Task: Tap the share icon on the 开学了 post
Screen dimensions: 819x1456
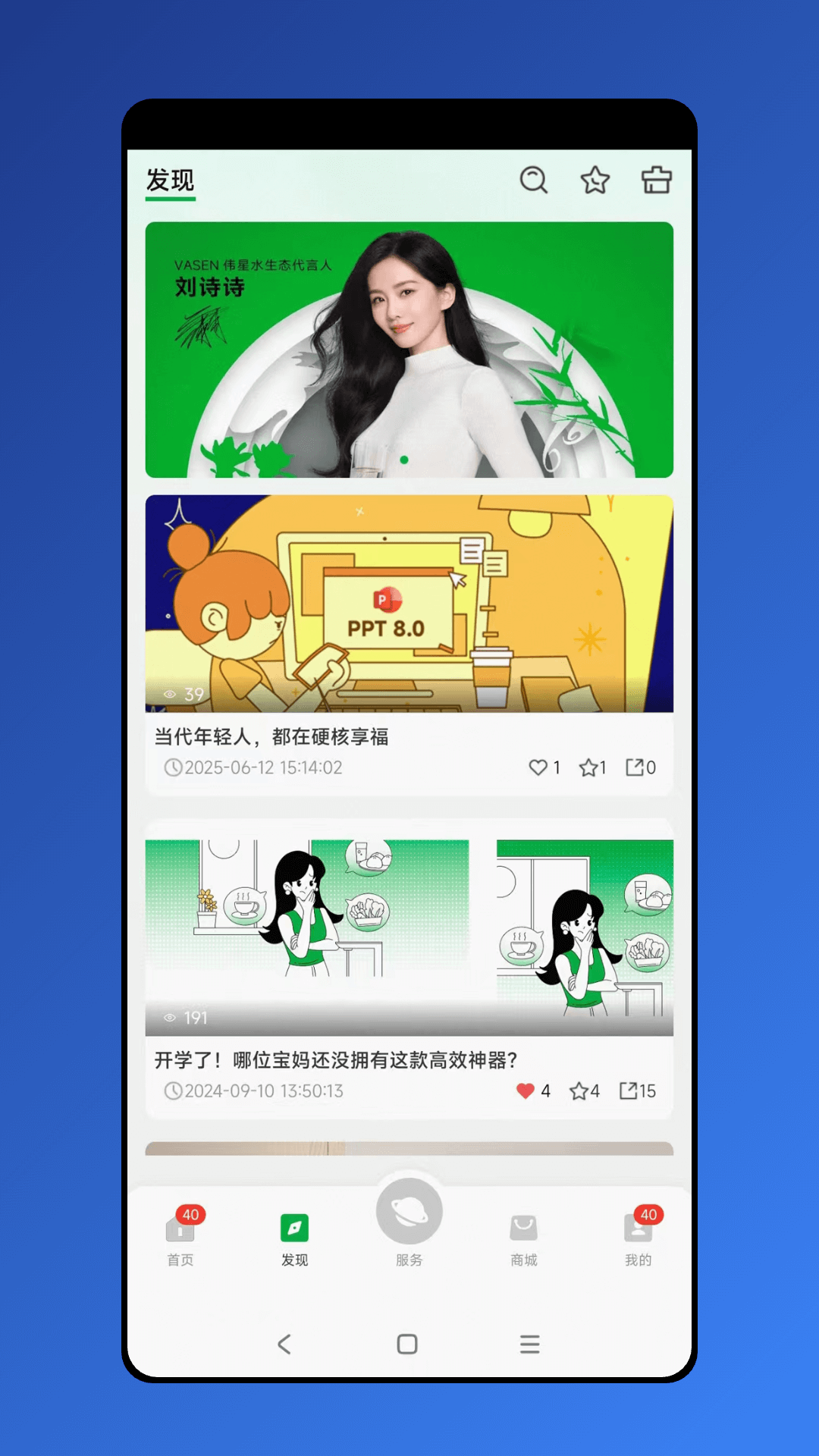Action: pyautogui.click(x=632, y=1090)
